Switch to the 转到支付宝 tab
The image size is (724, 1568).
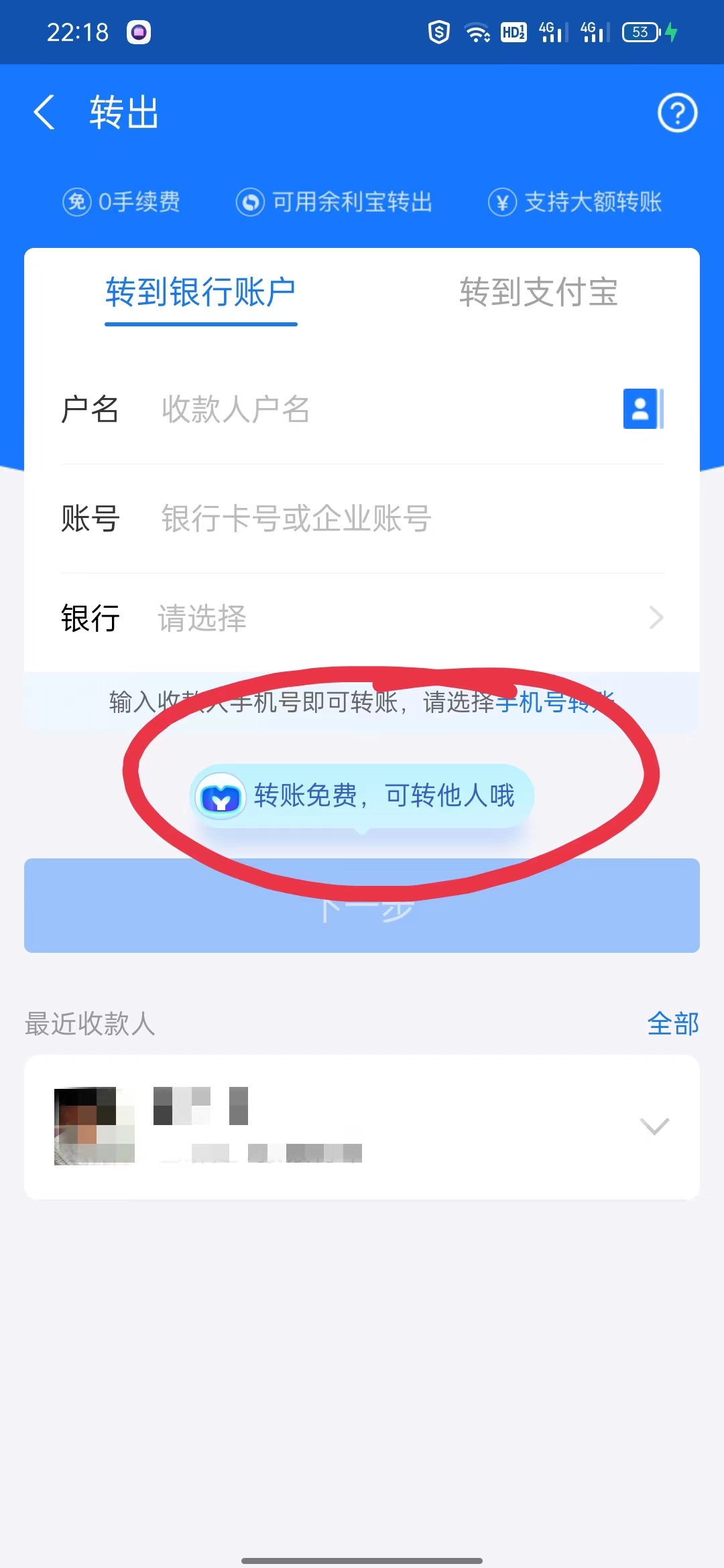coord(538,292)
